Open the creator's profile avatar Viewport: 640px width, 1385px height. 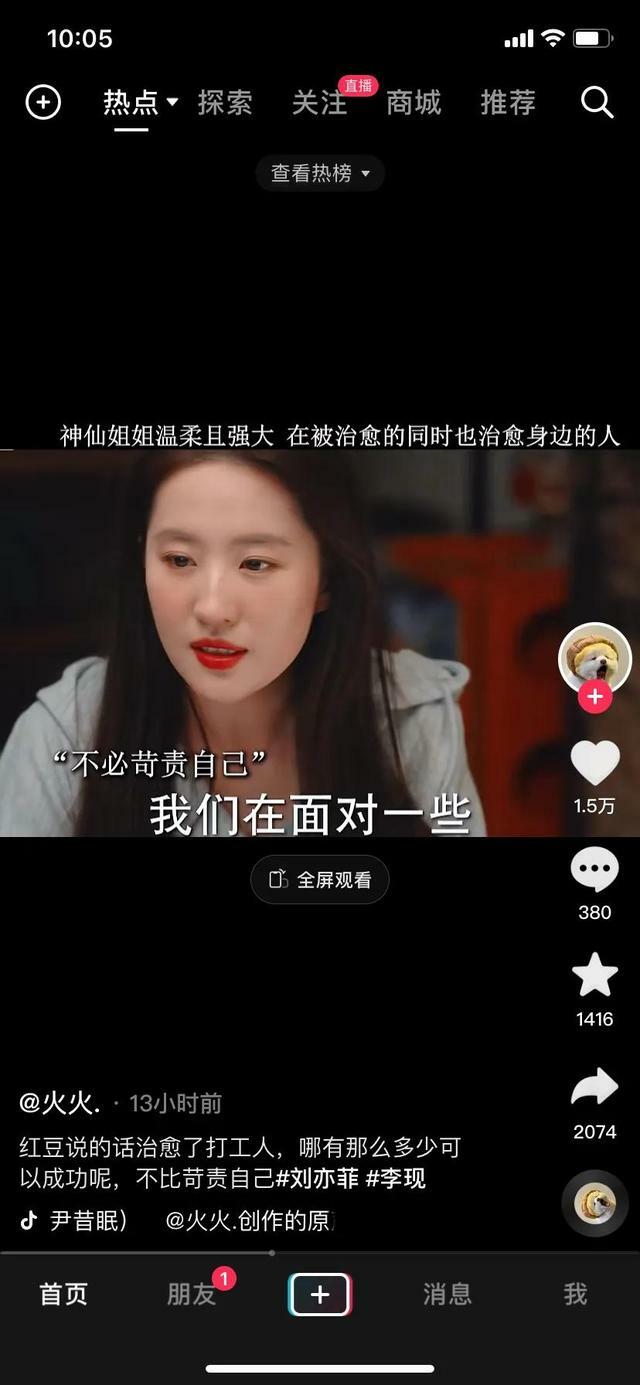[595, 656]
